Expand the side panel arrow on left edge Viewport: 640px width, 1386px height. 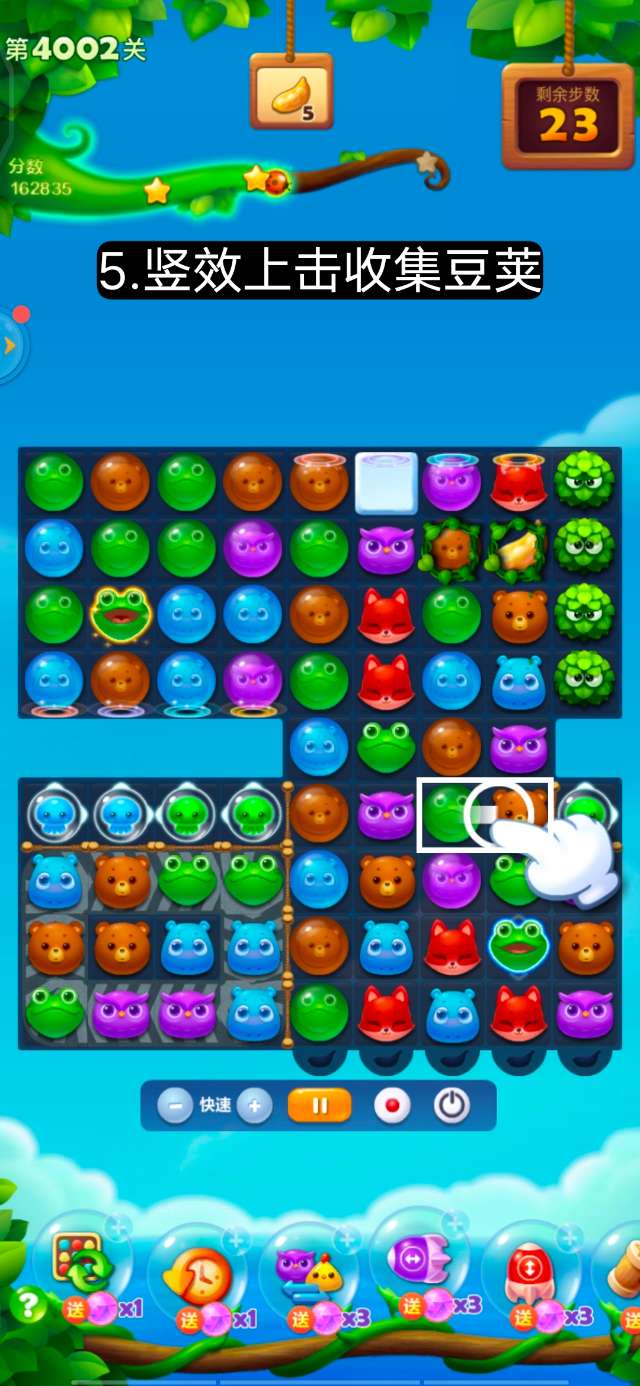click(x=10, y=346)
